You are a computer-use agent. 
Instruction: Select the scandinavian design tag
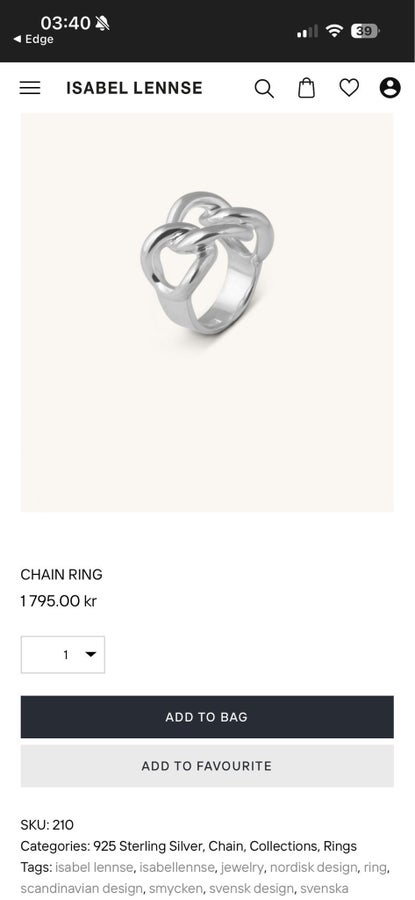click(81, 889)
